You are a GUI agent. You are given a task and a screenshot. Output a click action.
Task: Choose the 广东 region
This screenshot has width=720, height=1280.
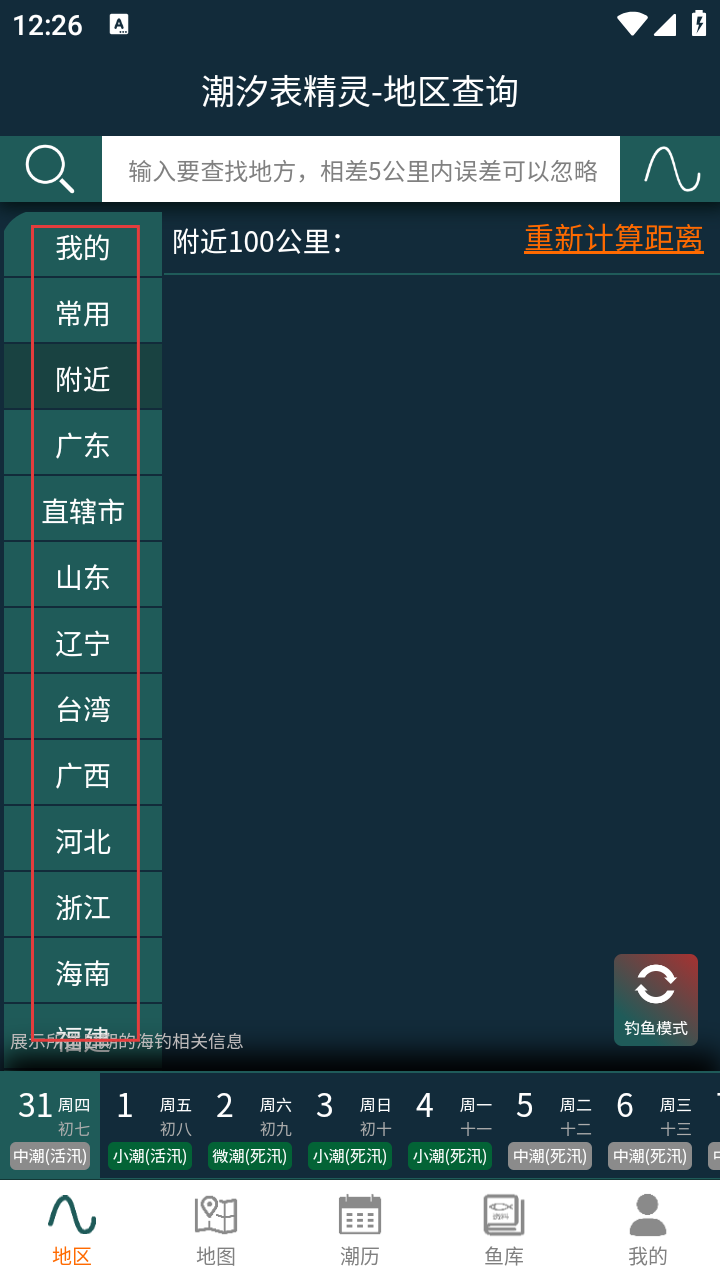[83, 445]
